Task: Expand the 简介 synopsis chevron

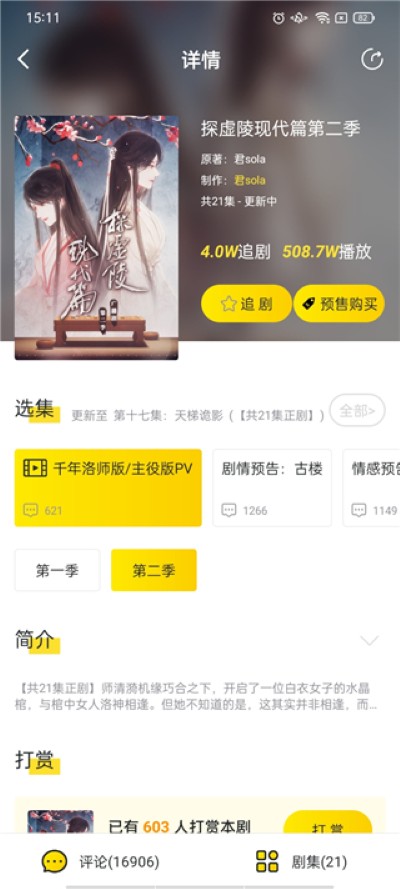Action: tap(369, 641)
